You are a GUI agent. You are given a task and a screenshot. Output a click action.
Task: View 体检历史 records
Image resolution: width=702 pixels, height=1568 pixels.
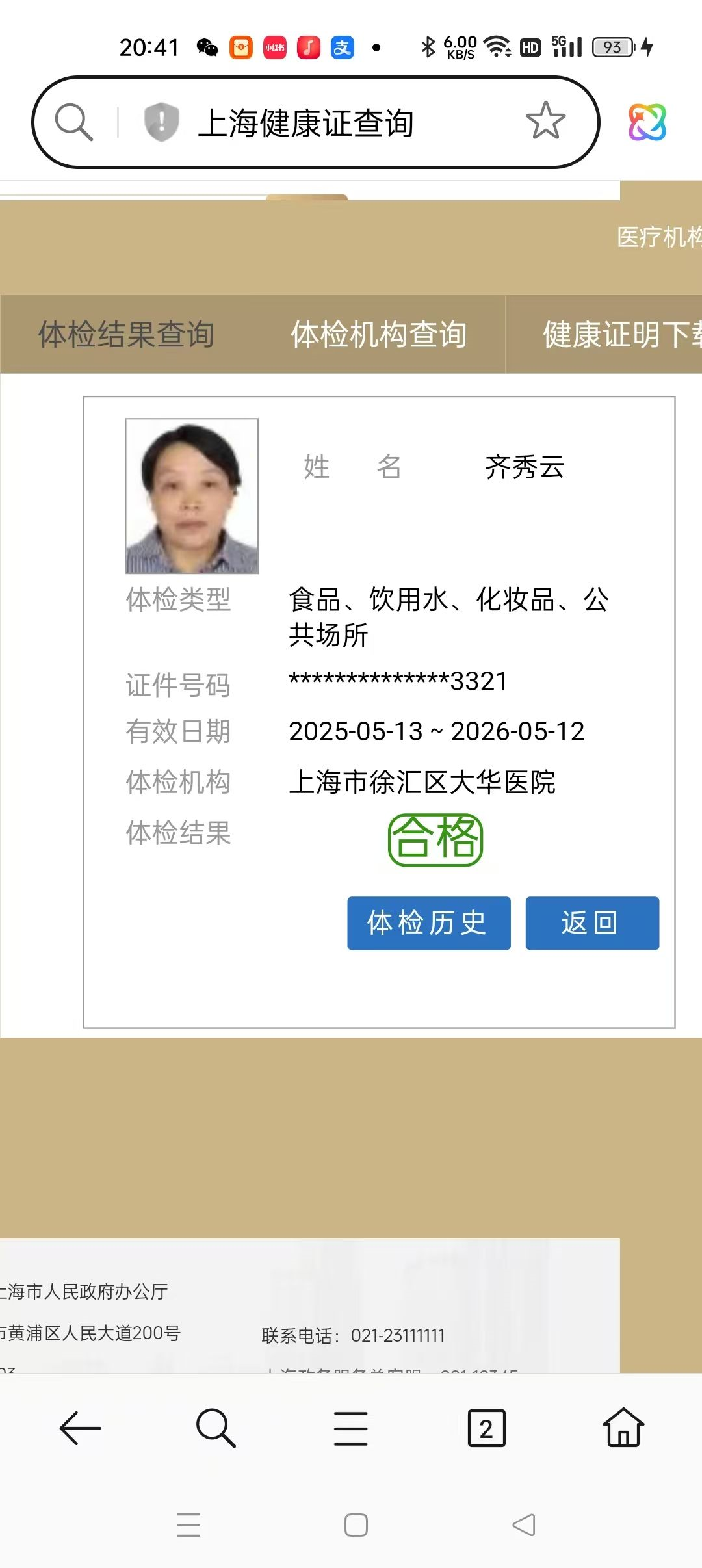click(x=428, y=923)
